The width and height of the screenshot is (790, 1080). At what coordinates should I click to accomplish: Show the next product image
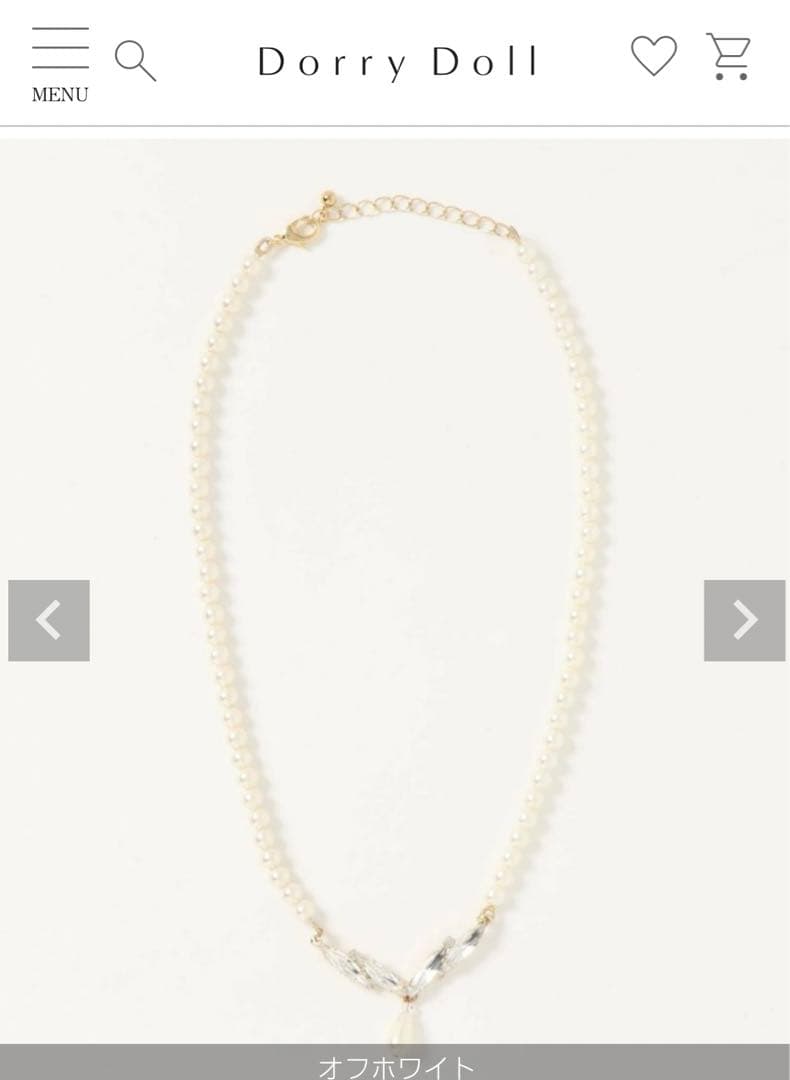744,620
